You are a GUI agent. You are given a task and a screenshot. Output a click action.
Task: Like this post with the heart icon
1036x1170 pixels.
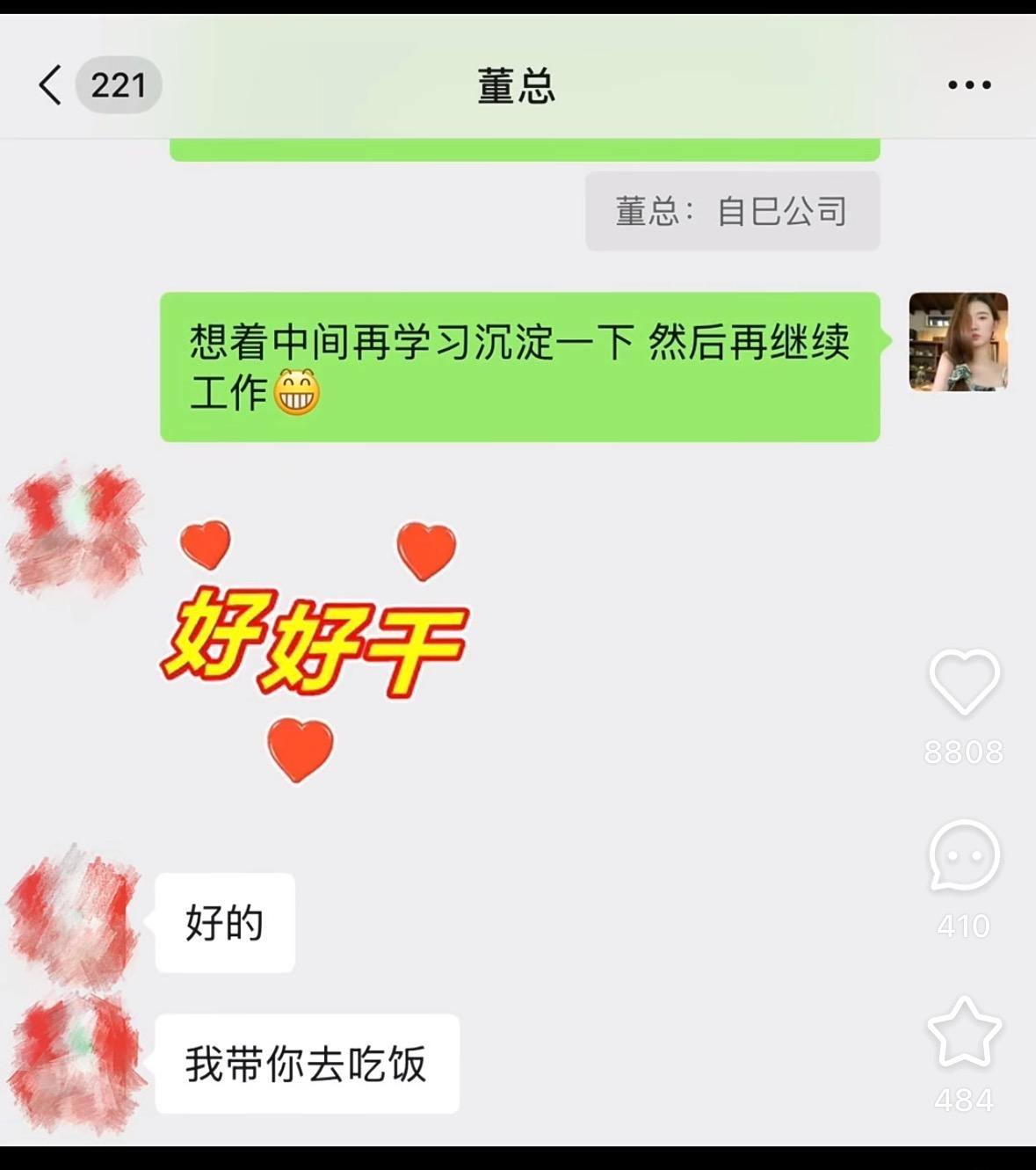tap(964, 682)
